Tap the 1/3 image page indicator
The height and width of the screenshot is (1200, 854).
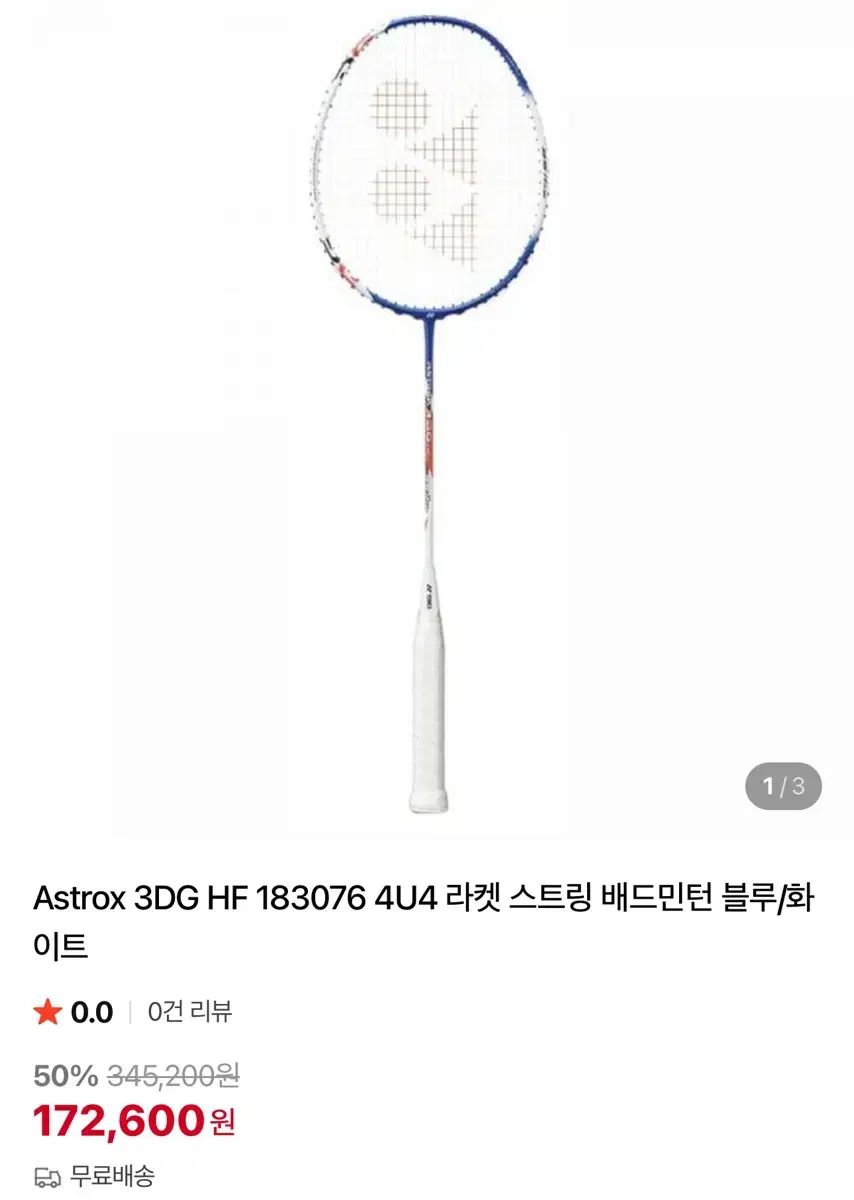click(x=783, y=785)
